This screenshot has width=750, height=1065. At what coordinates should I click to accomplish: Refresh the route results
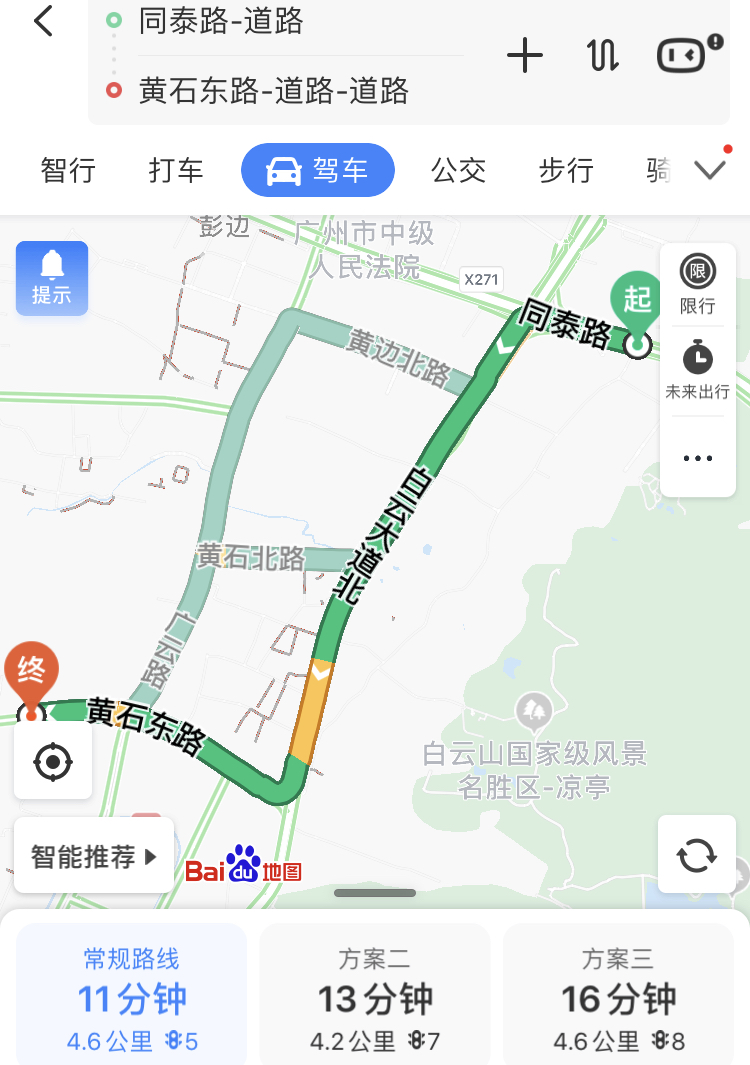[x=696, y=855]
